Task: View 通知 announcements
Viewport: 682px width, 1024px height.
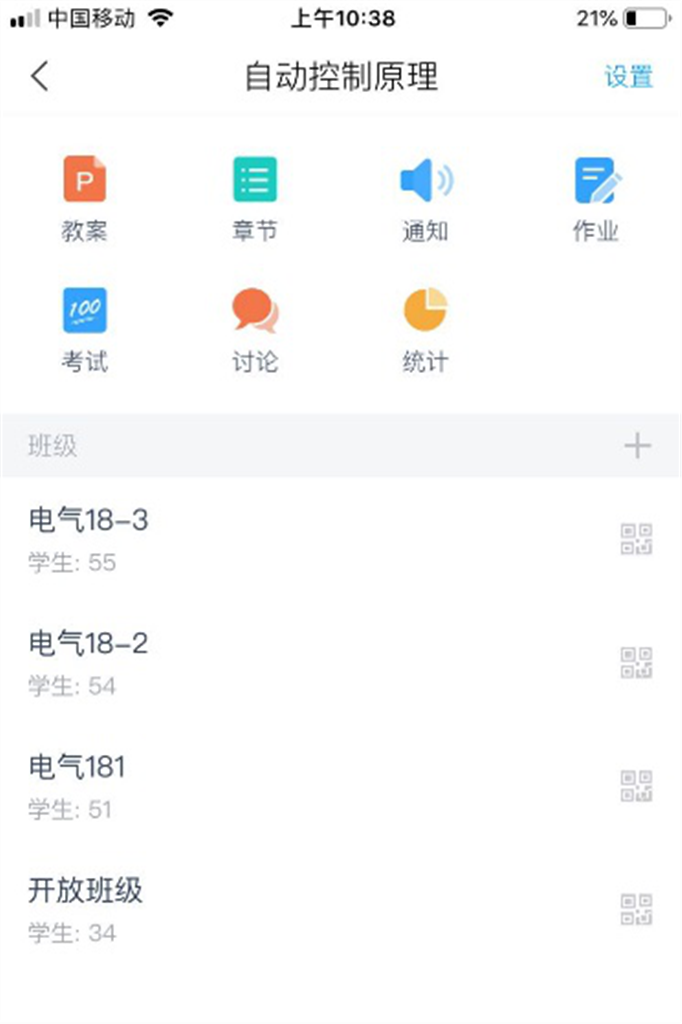Action: pos(425,199)
